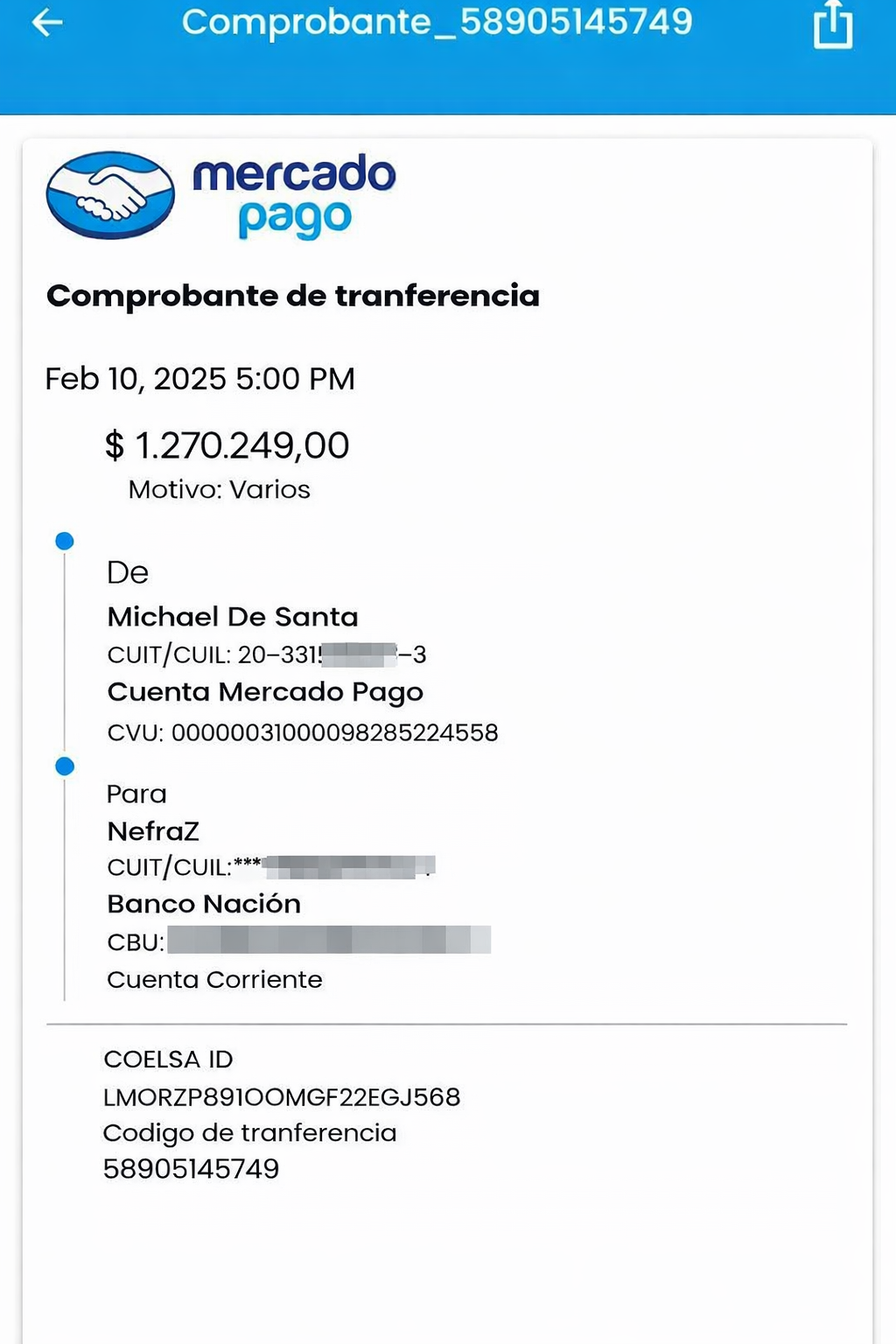Share the transfer receipt
This screenshot has width=896, height=1344.
point(832,25)
